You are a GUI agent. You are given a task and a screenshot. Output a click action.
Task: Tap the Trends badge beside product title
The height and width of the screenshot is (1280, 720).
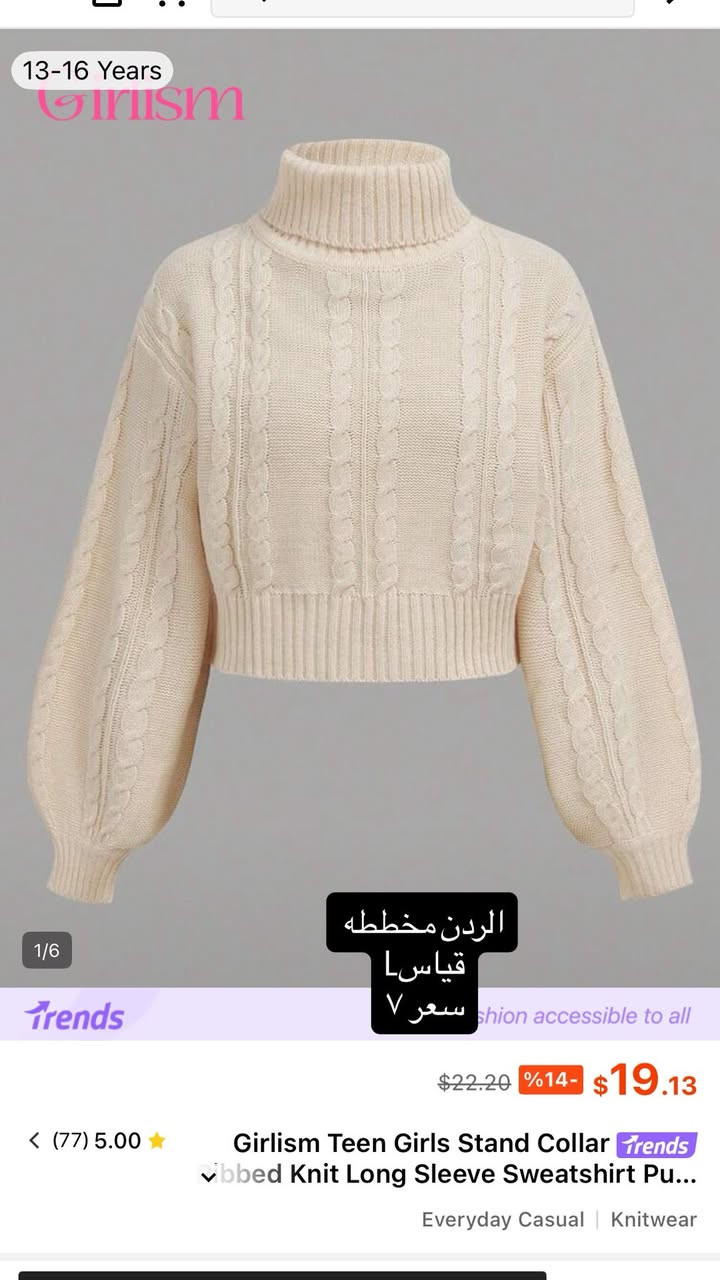point(657,1143)
